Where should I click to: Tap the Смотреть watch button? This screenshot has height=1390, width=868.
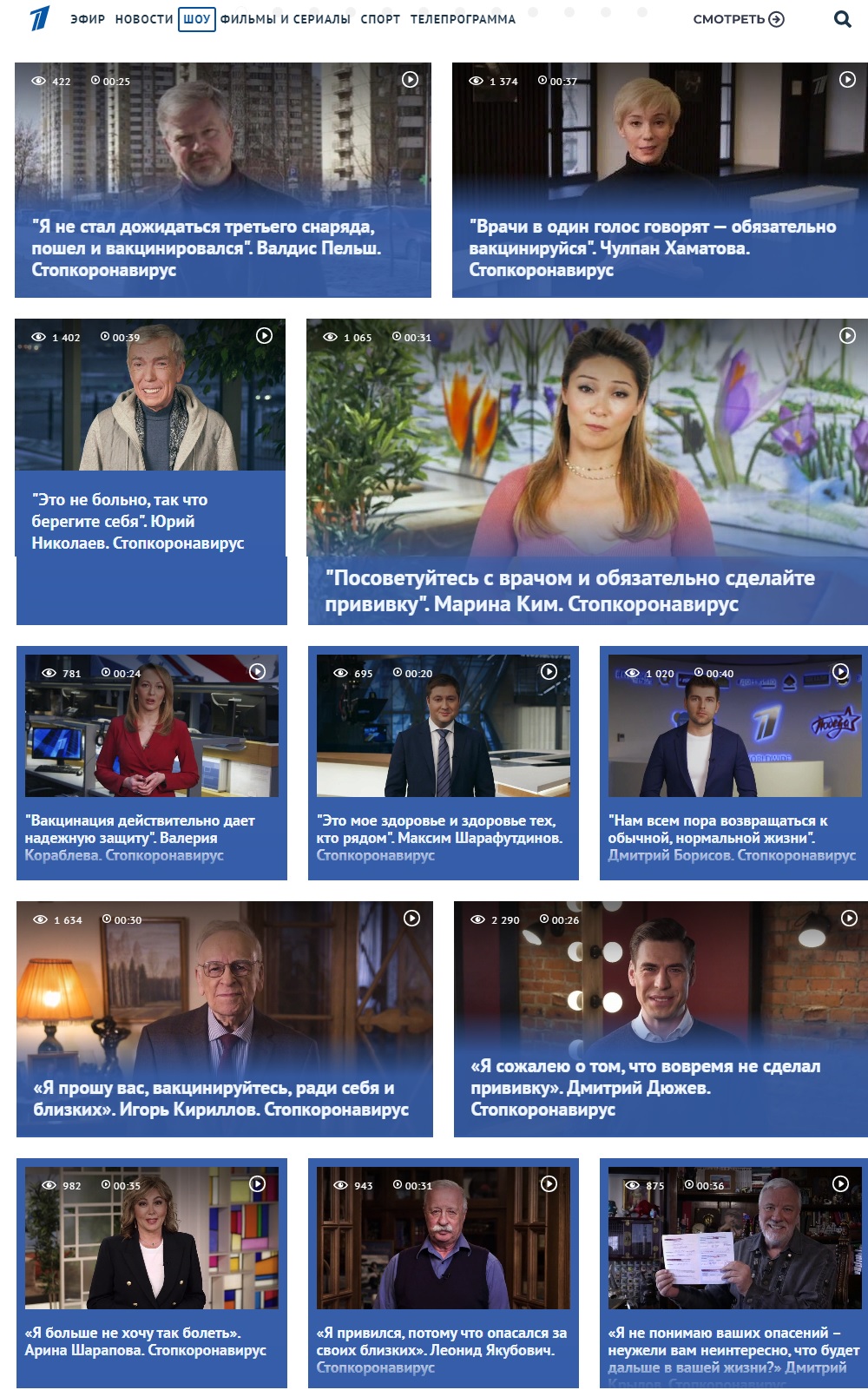(738, 19)
